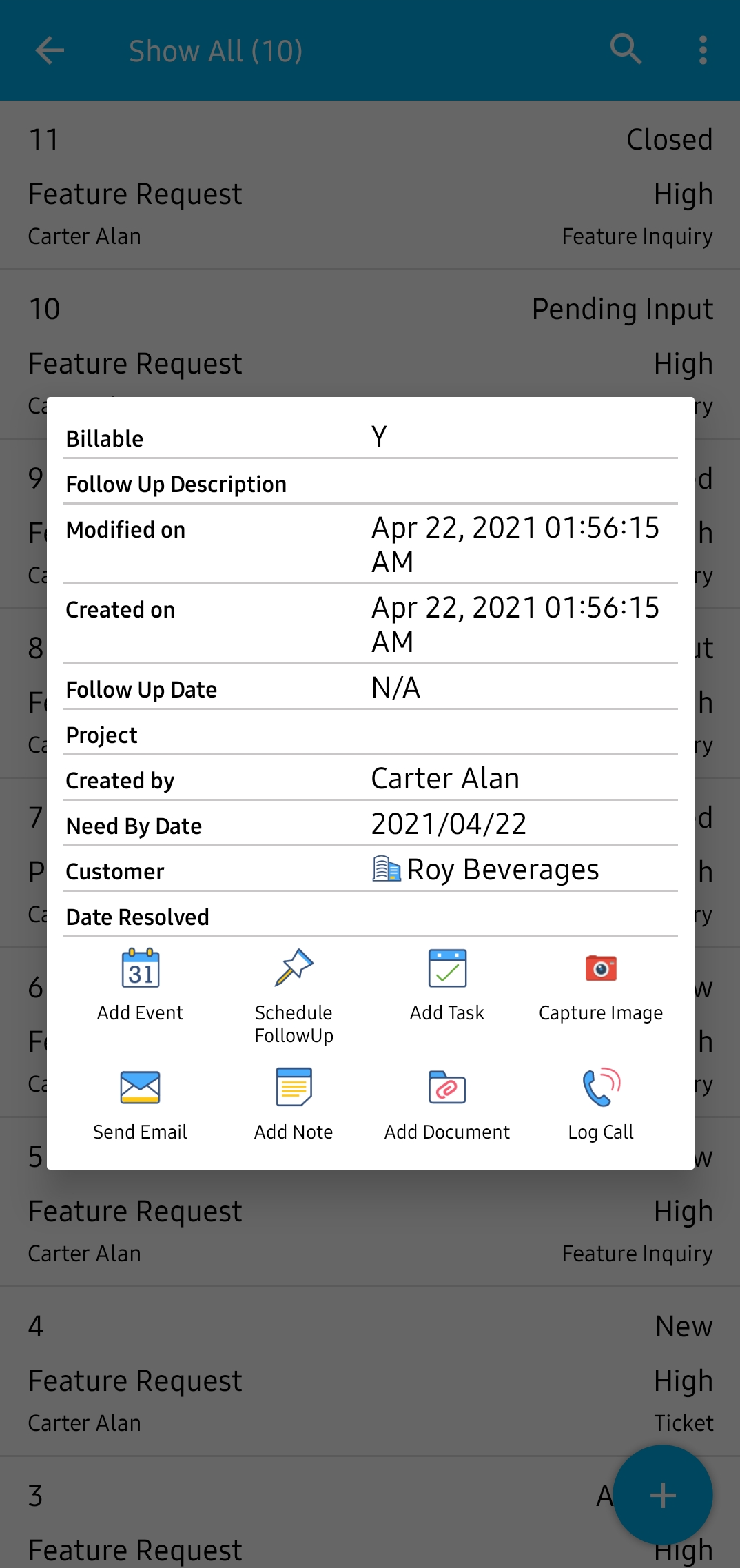The width and height of the screenshot is (740, 1568).
Task: Attach a document via Add Document
Action: [447, 1101]
